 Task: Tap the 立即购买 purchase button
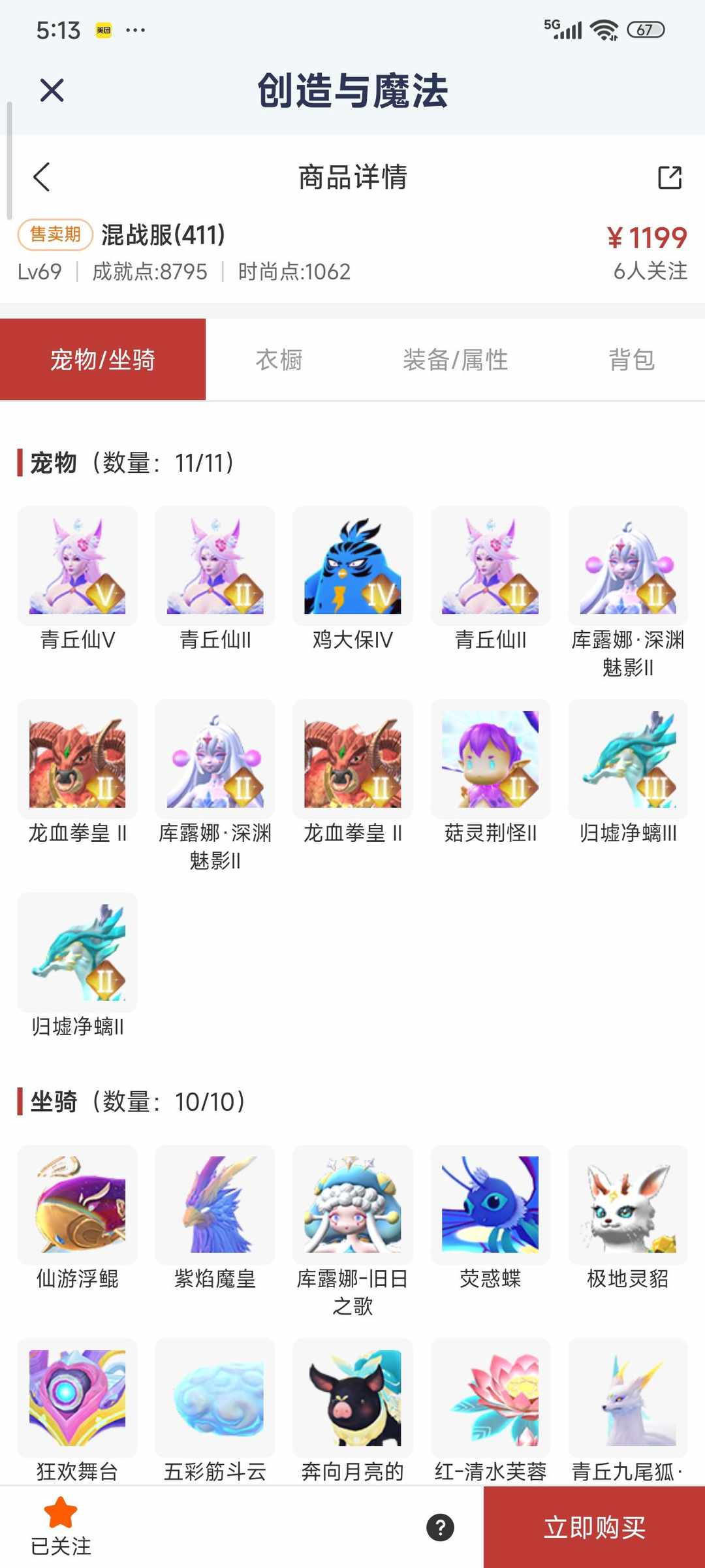pos(593,1526)
